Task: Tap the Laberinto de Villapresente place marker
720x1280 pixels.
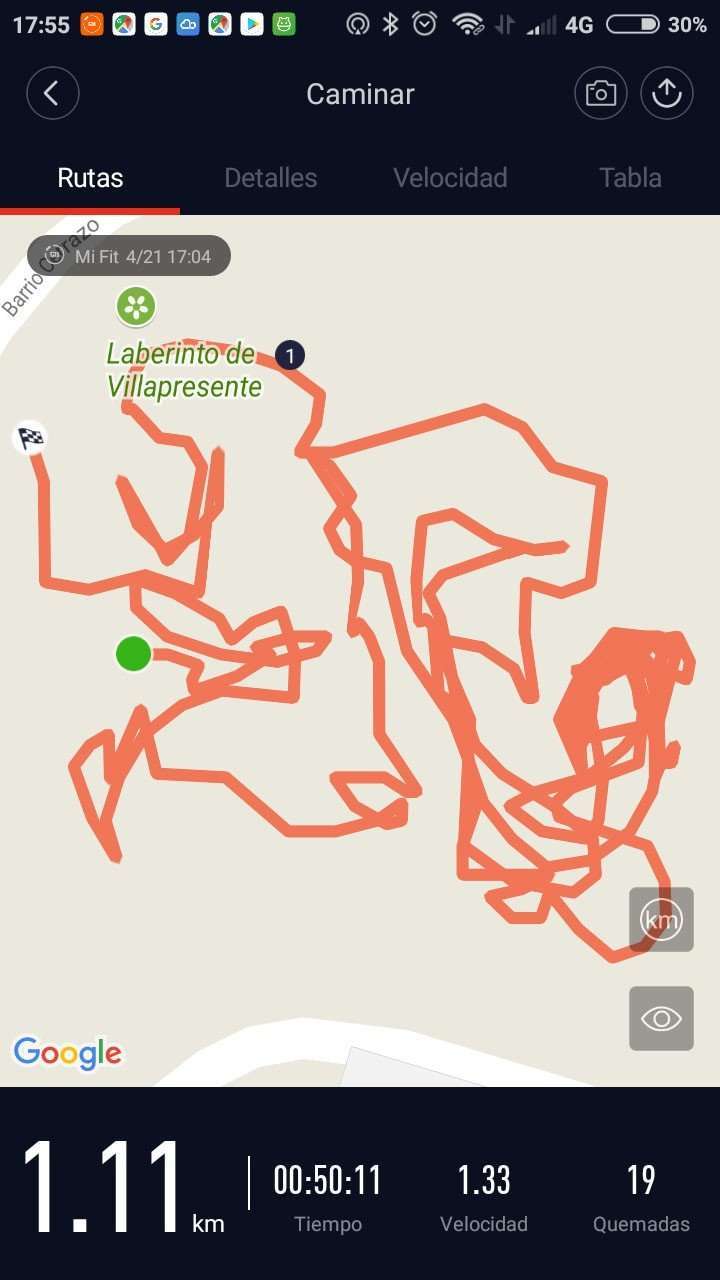Action: point(136,306)
